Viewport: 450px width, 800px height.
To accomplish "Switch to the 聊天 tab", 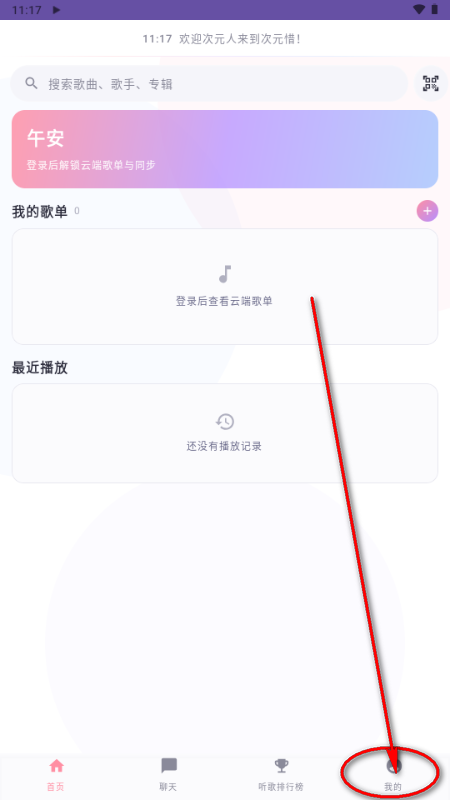I will pyautogui.click(x=168, y=775).
